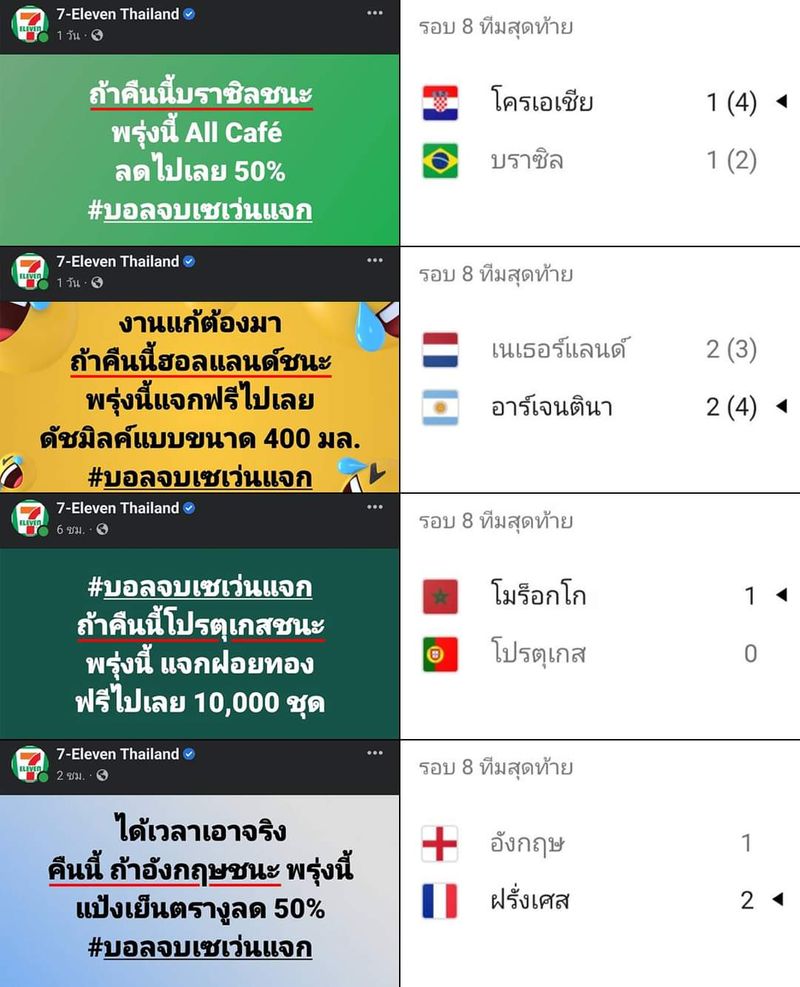800x987 pixels.
Task: Click Croatia's score 1 (4)
Action: click(731, 100)
